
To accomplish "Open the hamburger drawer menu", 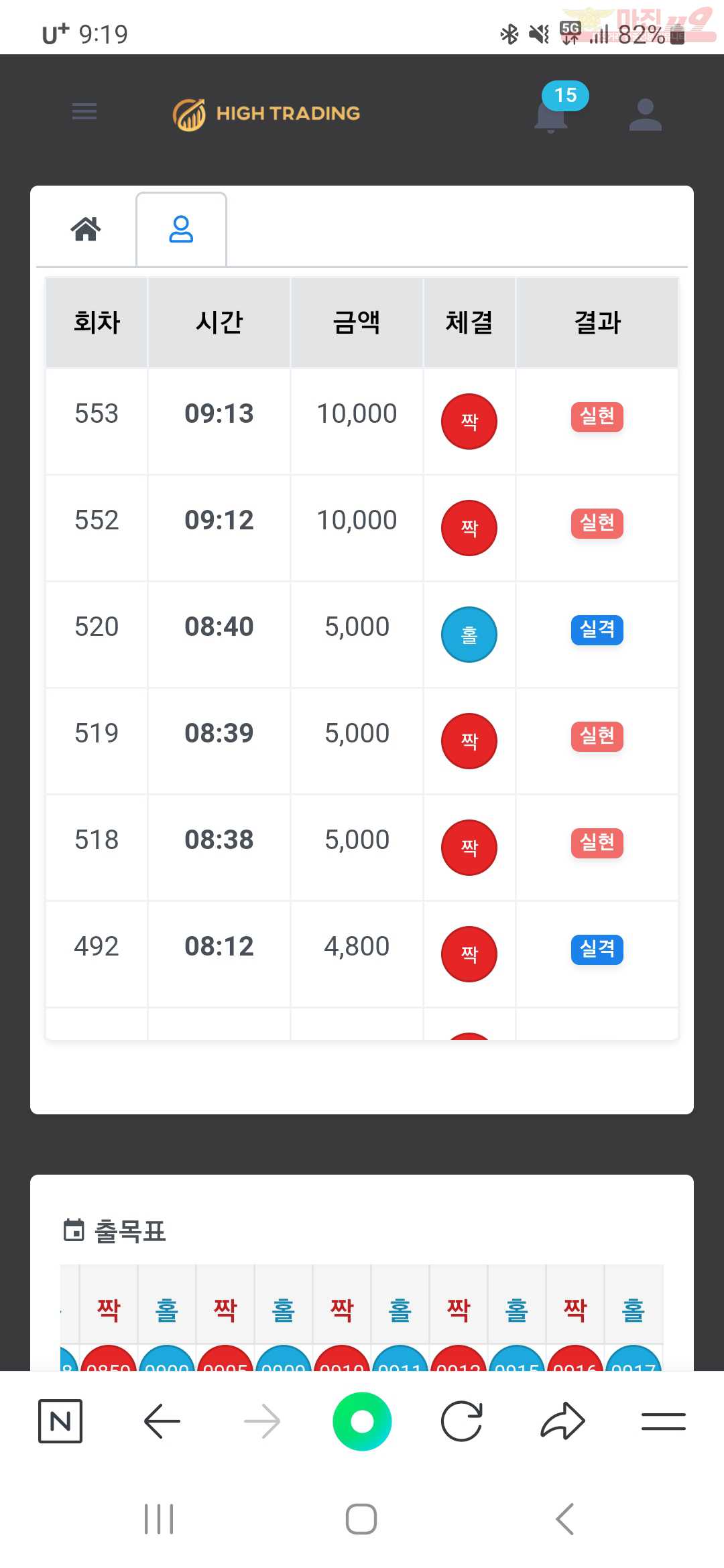I will tap(84, 111).
